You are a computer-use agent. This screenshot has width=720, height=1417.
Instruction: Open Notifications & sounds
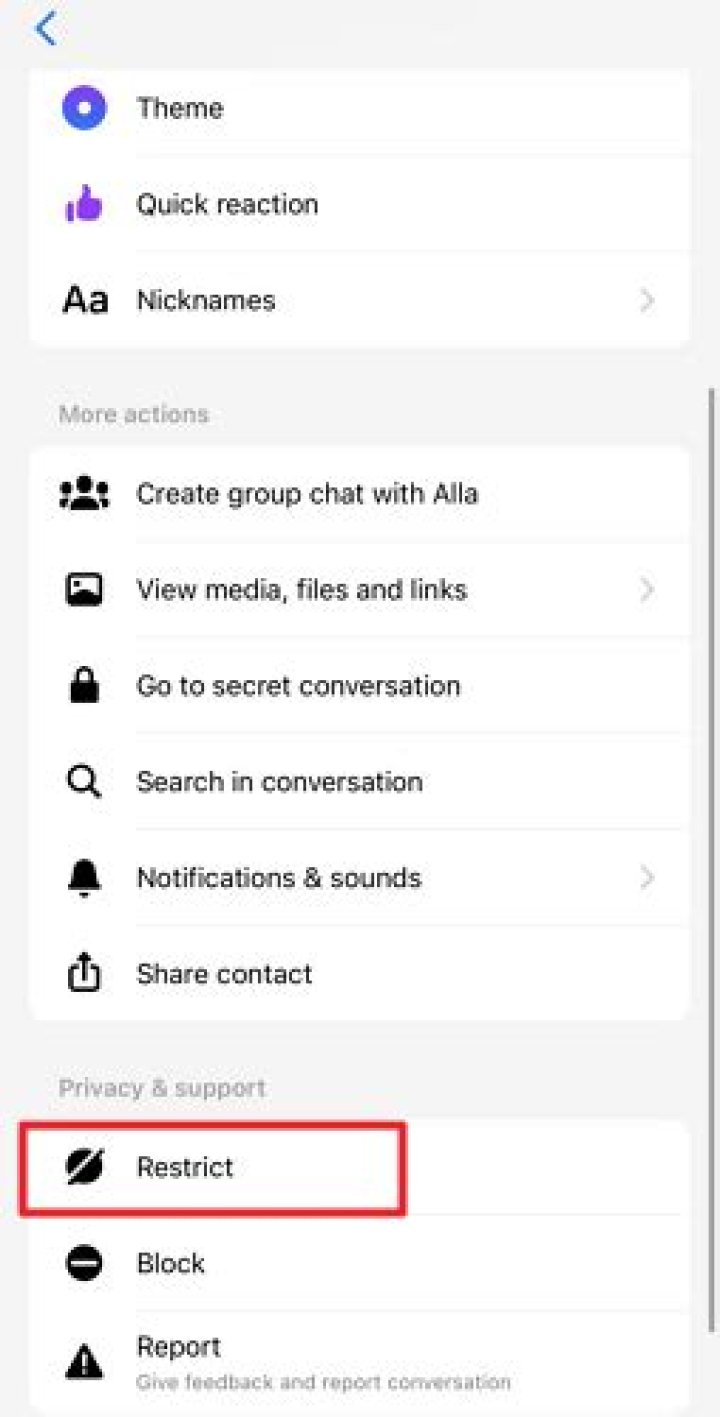(x=279, y=878)
